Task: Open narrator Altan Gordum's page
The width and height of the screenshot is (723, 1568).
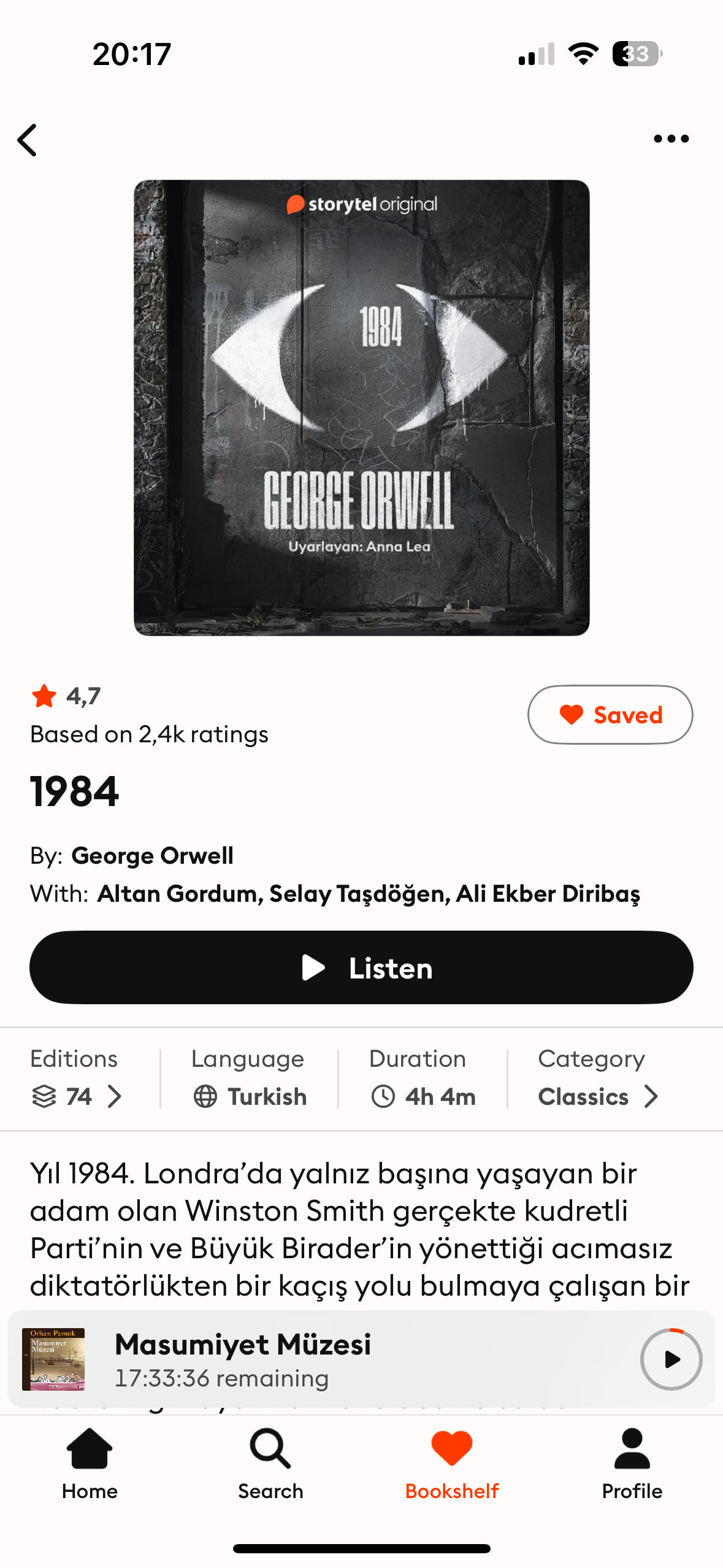Action: 177,894
